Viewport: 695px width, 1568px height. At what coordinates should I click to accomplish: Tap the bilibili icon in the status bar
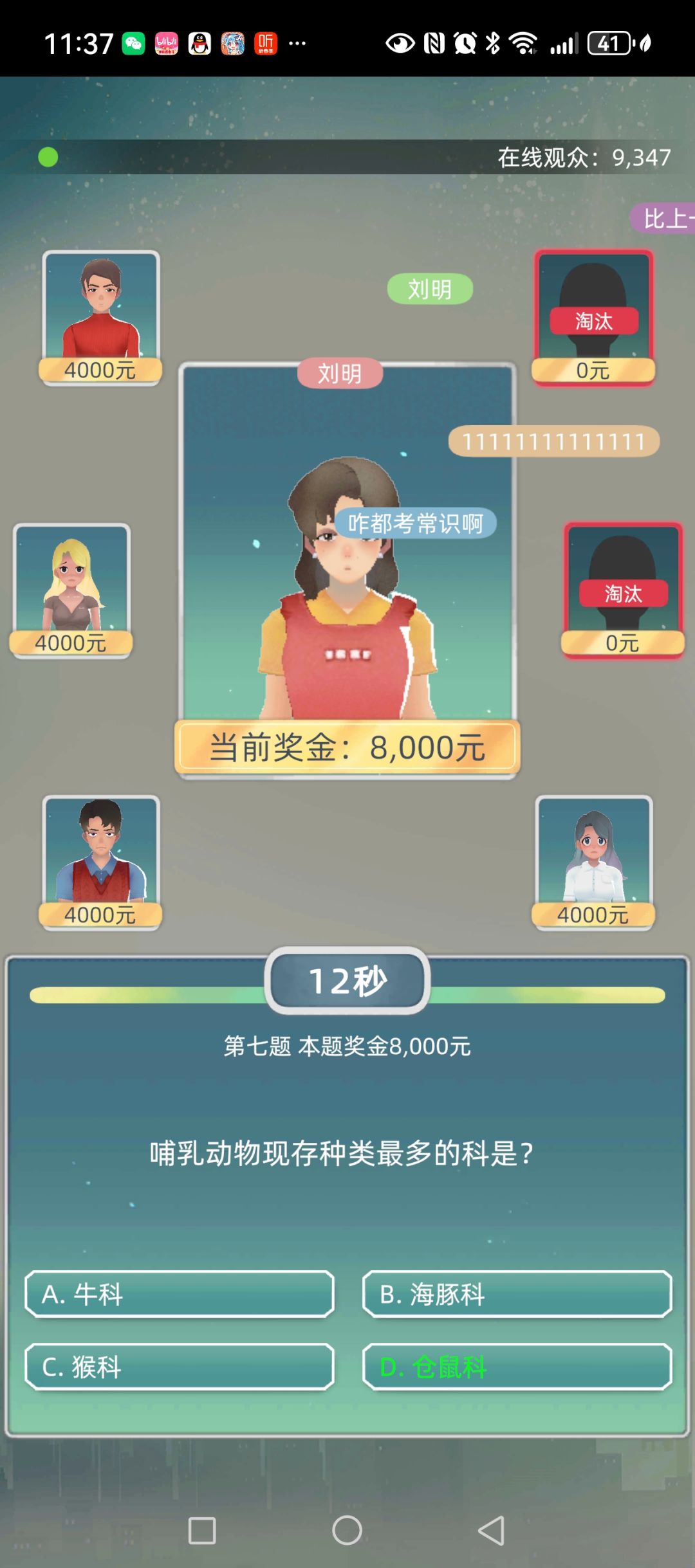pyautogui.click(x=166, y=42)
